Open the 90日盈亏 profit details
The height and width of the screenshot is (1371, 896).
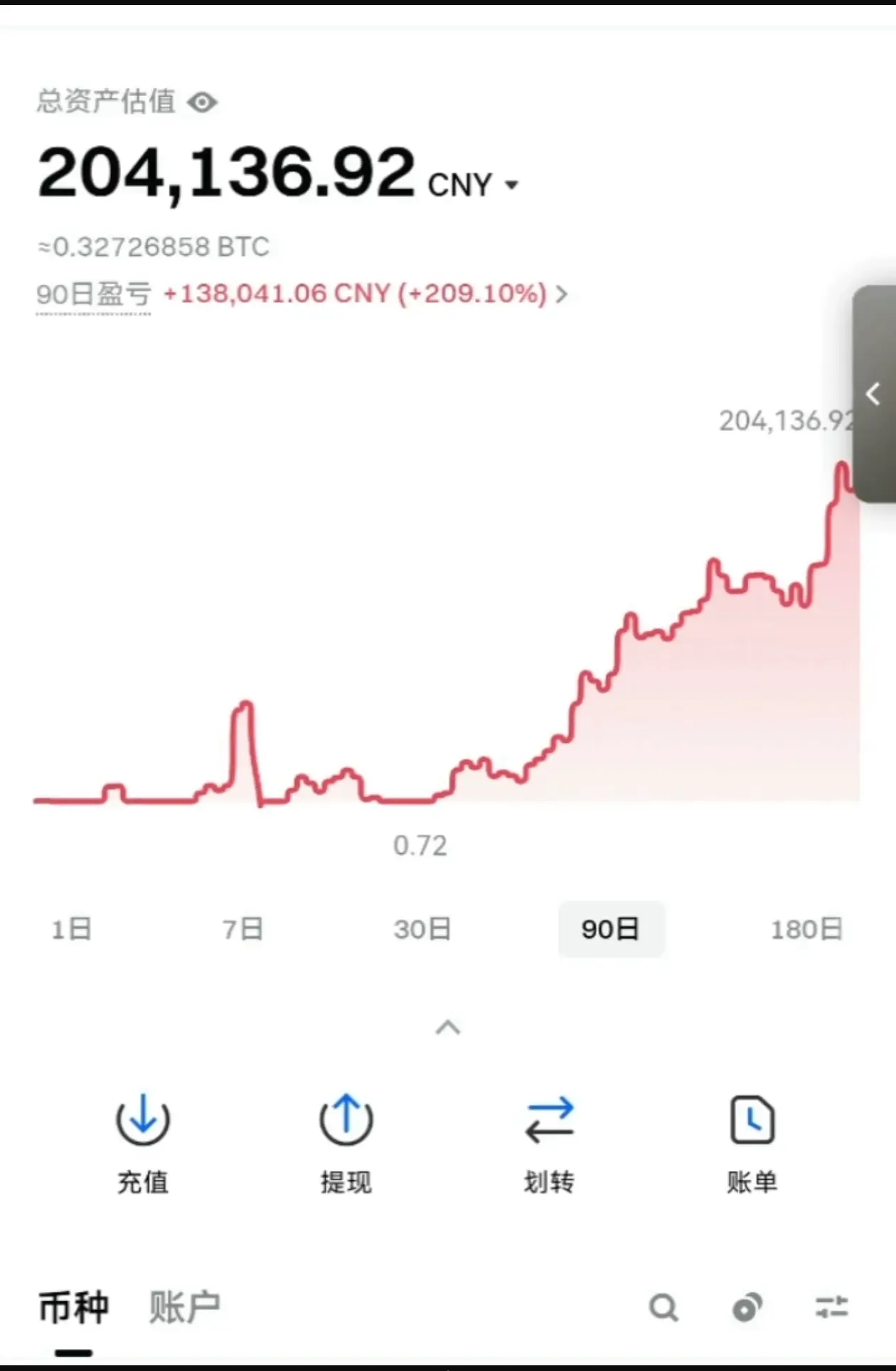tap(561, 294)
